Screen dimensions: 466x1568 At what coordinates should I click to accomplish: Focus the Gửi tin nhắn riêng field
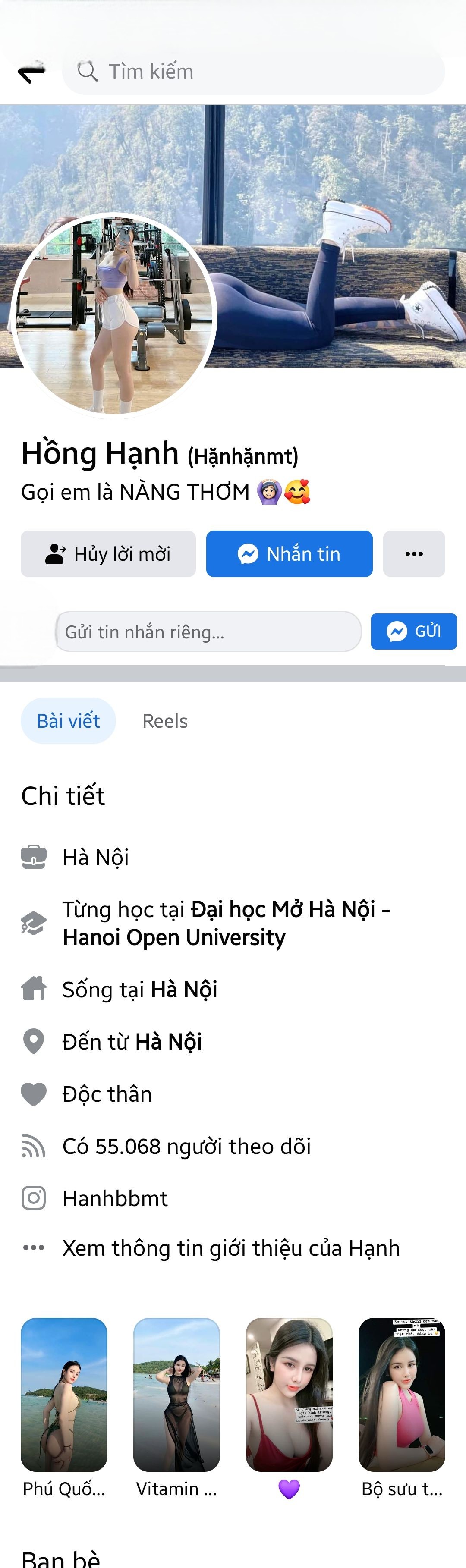[208, 632]
